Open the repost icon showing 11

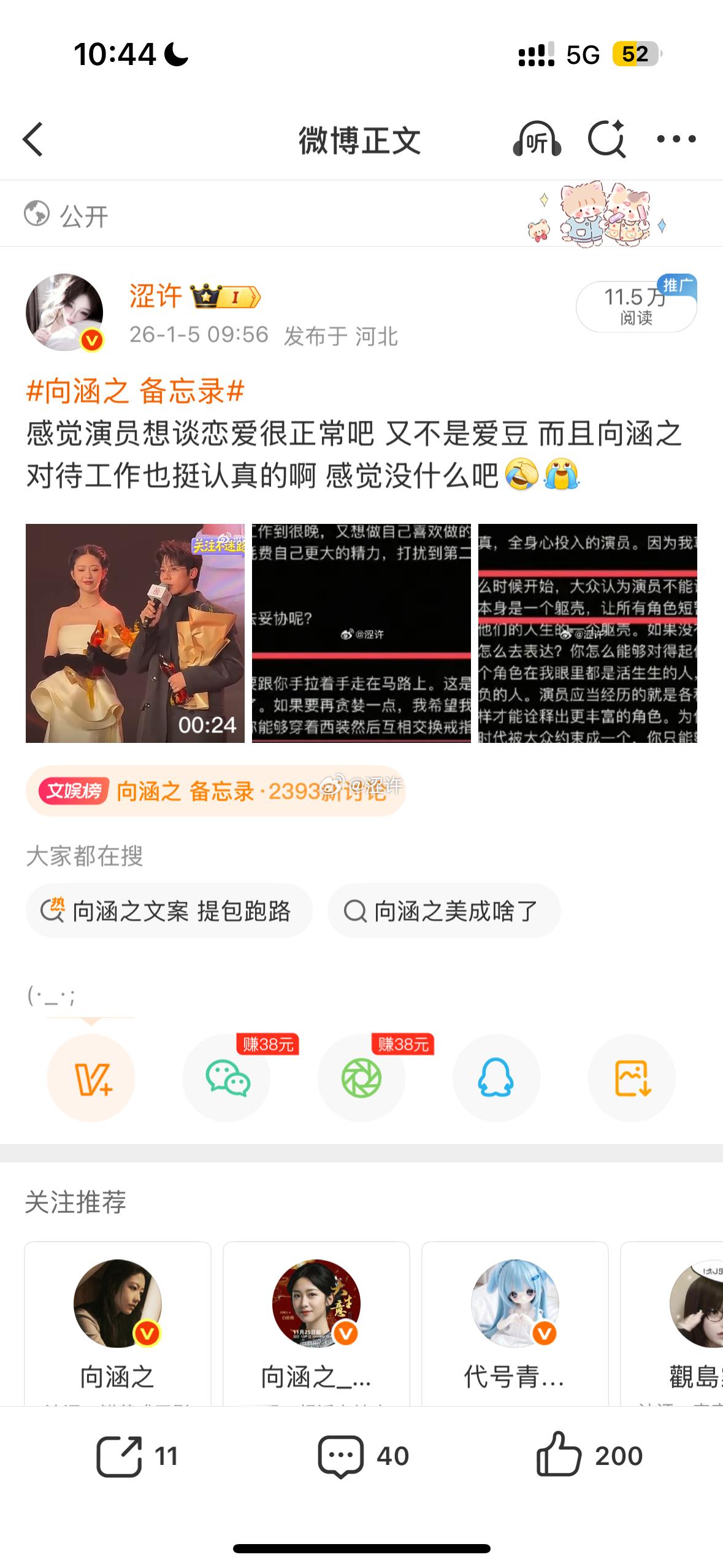(x=132, y=1455)
